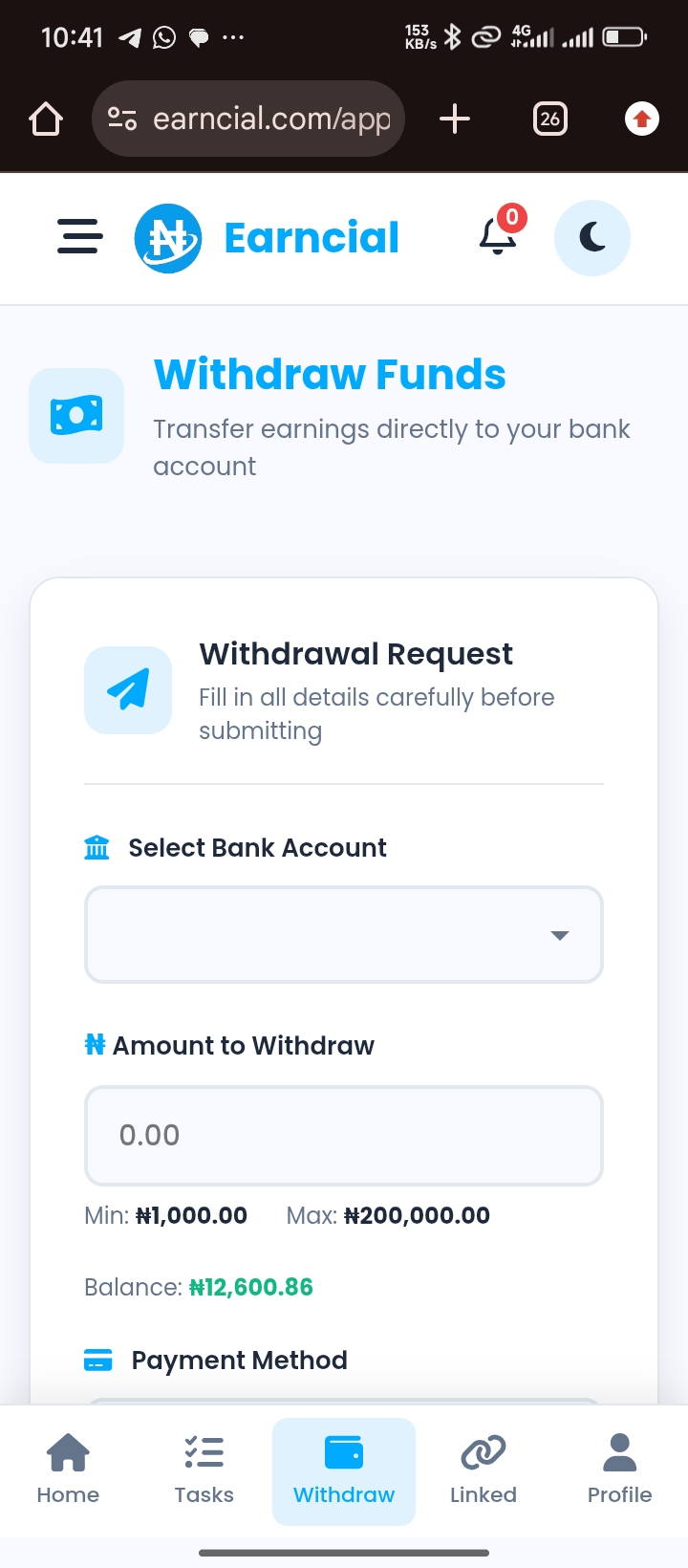This screenshot has height=1568, width=688.
Task: View the Profile tab
Action: click(x=619, y=1470)
